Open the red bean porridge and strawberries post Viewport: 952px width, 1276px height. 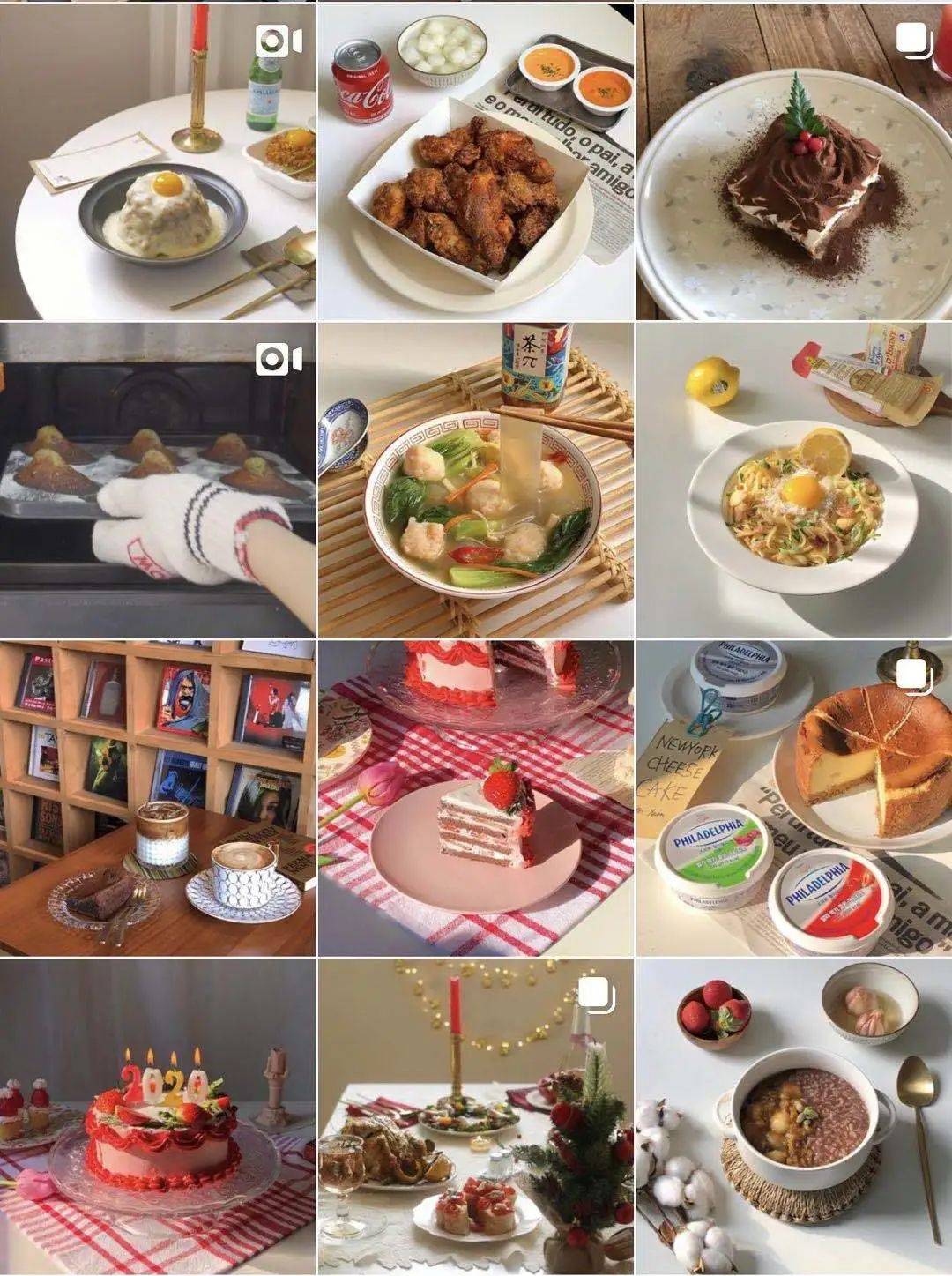pyautogui.click(x=794, y=1116)
